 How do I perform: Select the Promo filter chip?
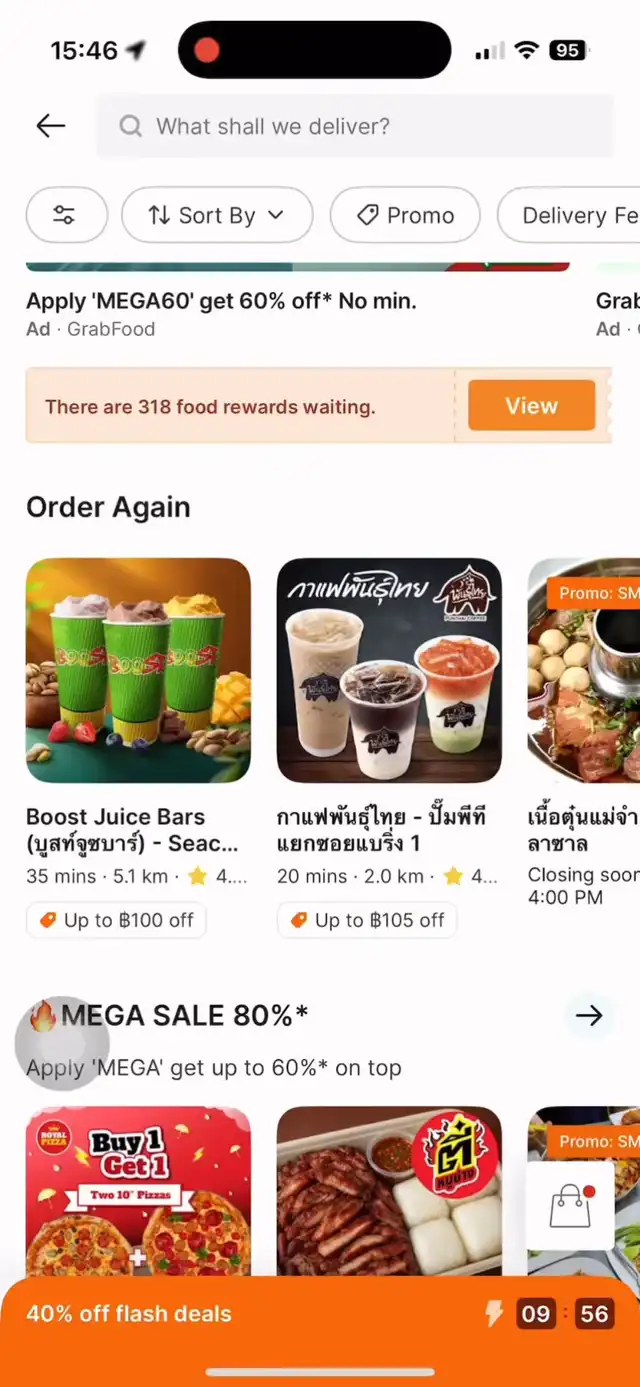405,215
